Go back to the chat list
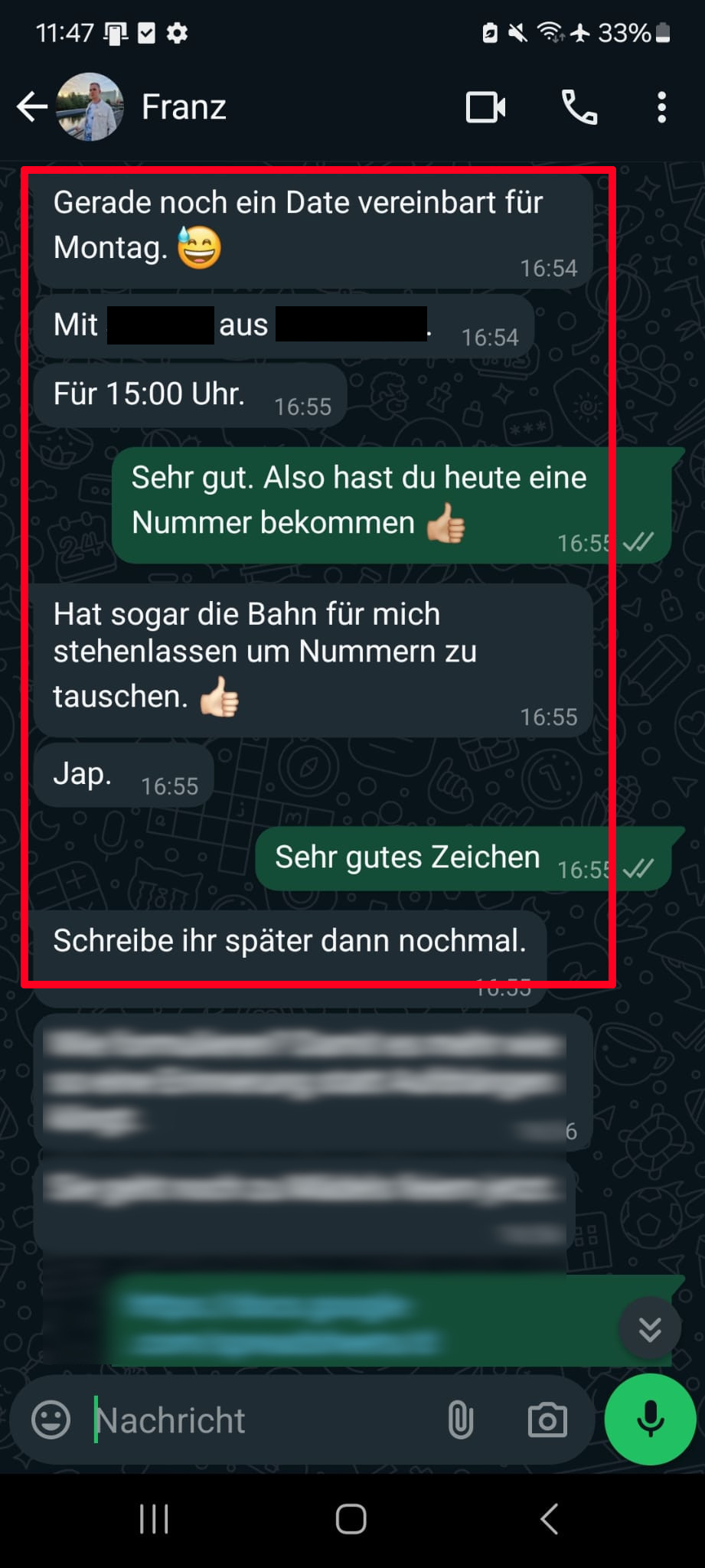705x1568 pixels. (32, 107)
